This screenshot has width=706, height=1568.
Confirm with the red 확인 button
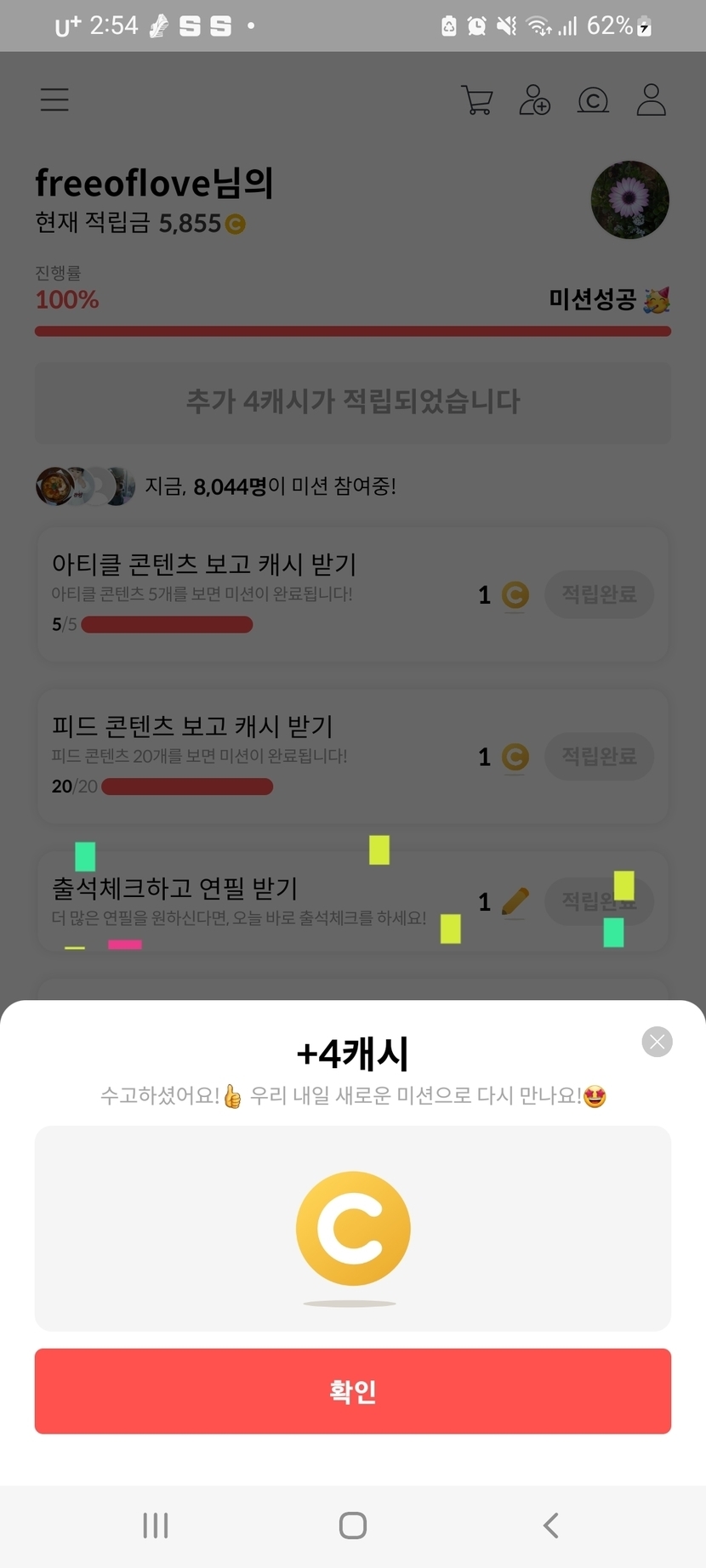(353, 1391)
